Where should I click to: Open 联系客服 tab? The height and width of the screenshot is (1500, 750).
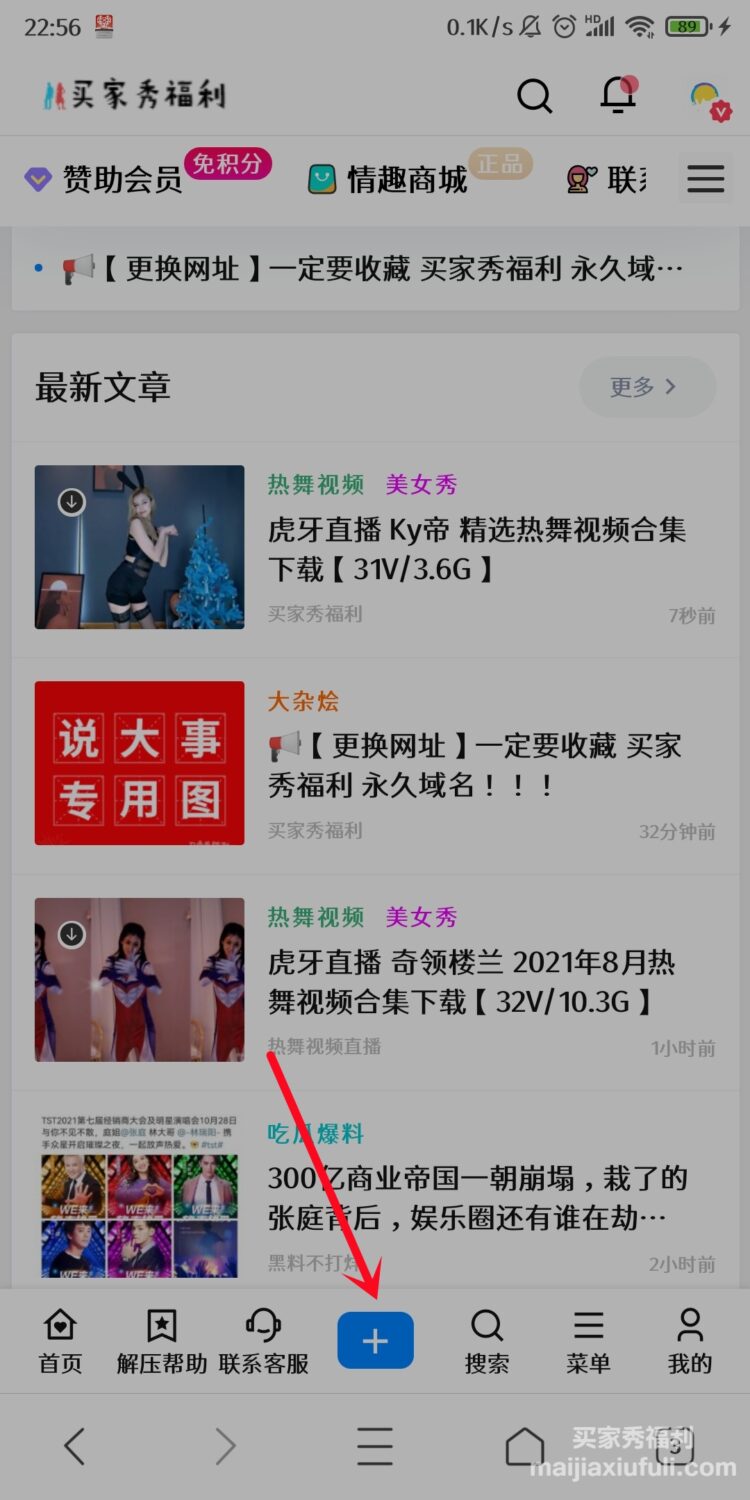coord(264,1342)
